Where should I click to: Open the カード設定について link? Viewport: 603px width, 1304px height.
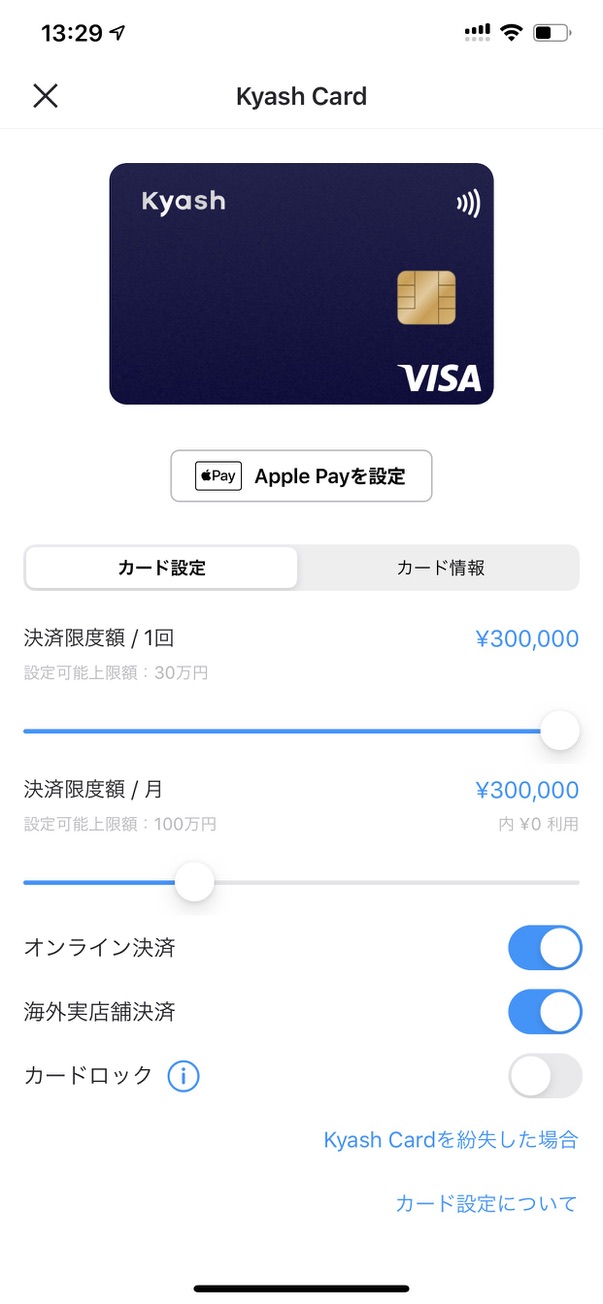(487, 1204)
